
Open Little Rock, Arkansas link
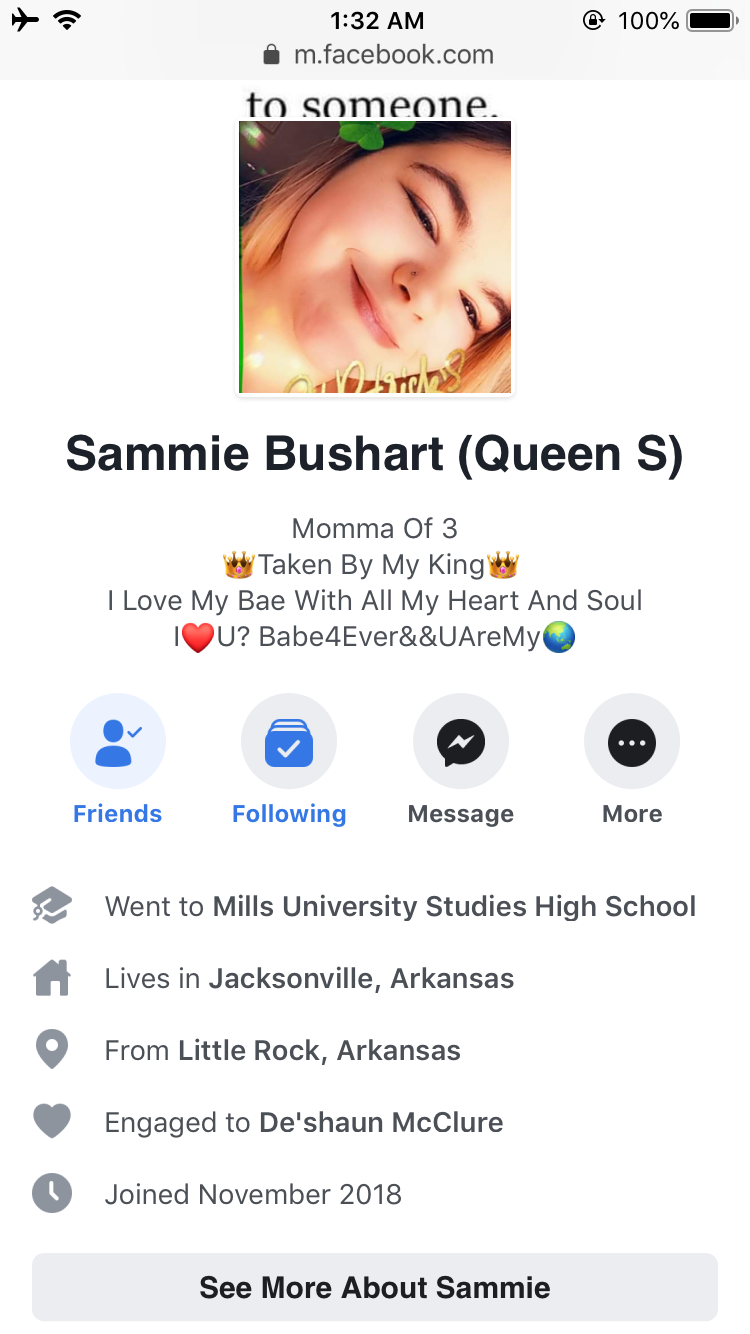point(319,1050)
